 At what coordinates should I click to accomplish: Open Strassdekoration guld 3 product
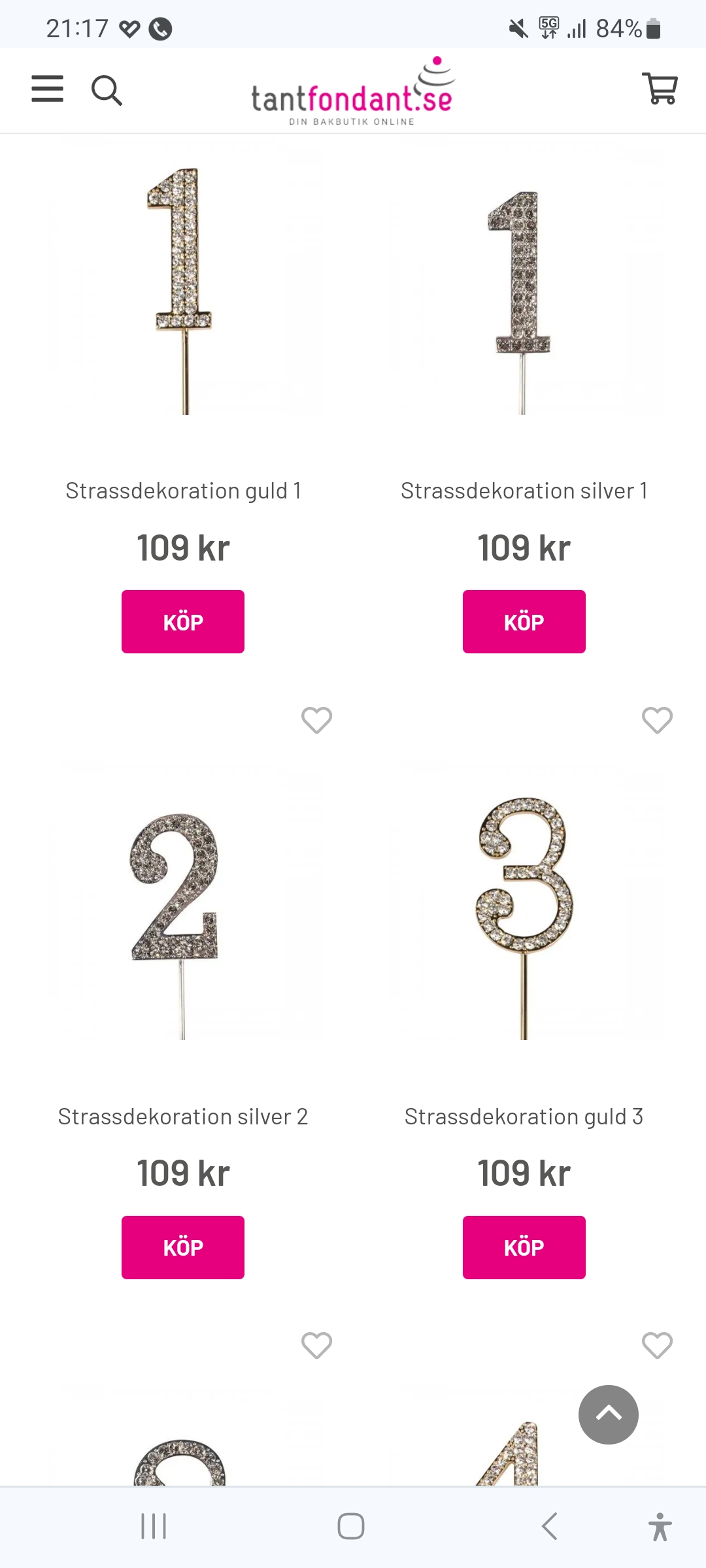(x=524, y=1117)
